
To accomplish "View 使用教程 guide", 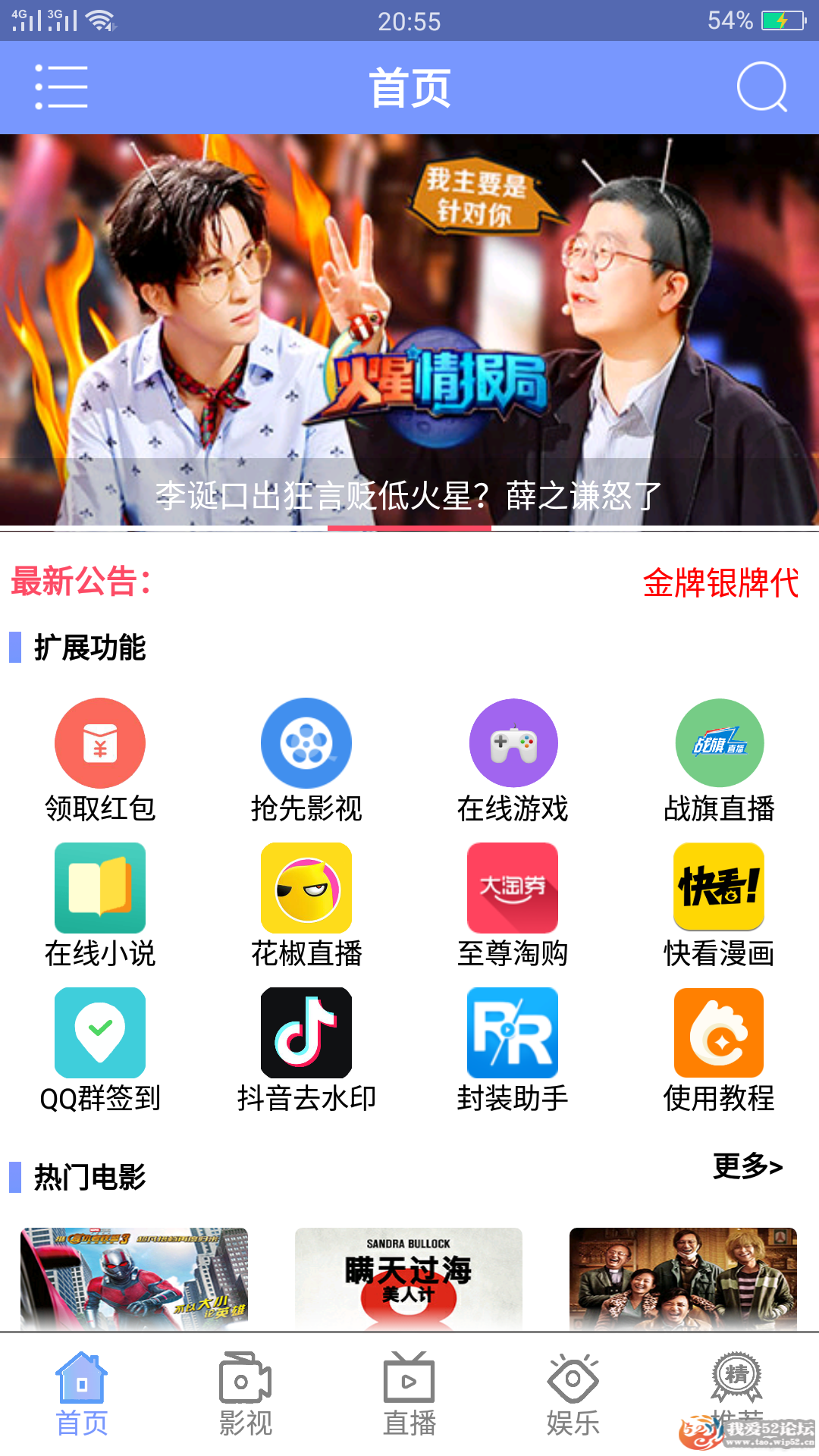I will (719, 1033).
